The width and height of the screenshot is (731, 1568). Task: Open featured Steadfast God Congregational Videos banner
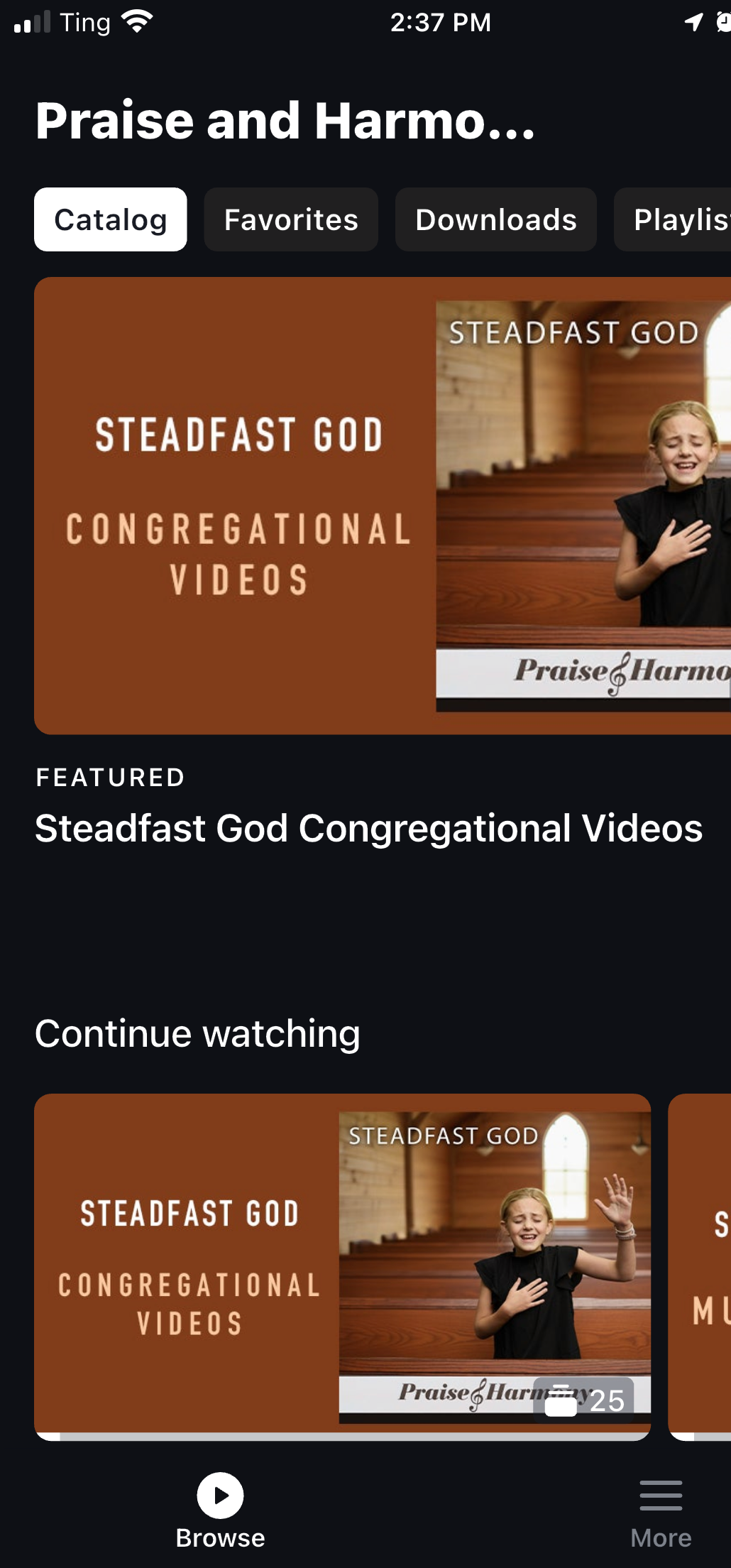(383, 505)
